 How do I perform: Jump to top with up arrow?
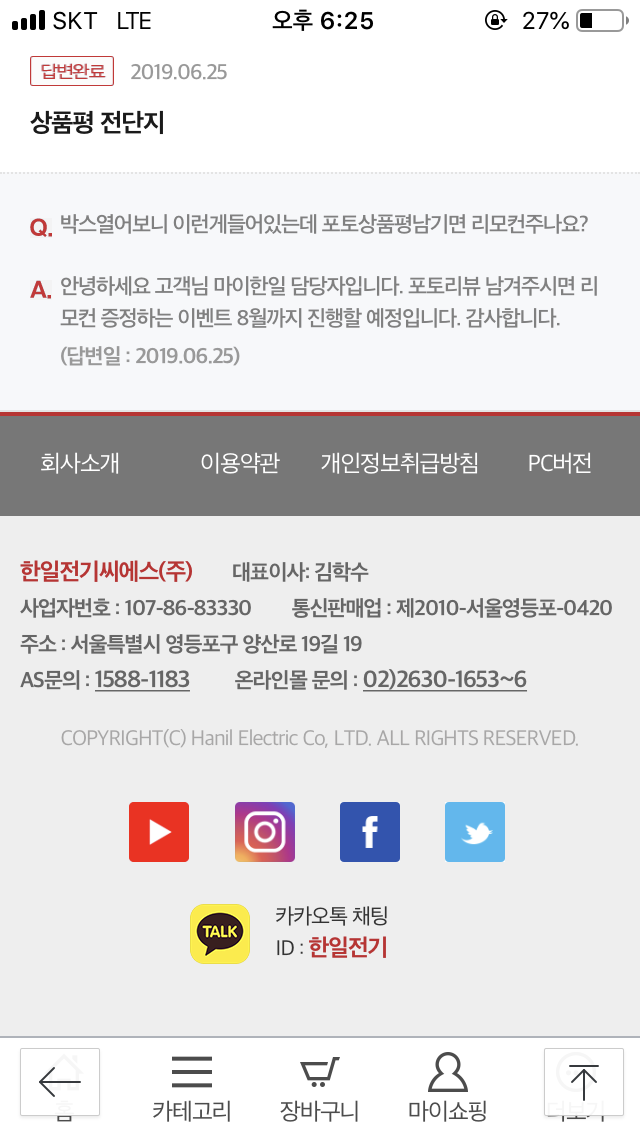coord(583,1082)
